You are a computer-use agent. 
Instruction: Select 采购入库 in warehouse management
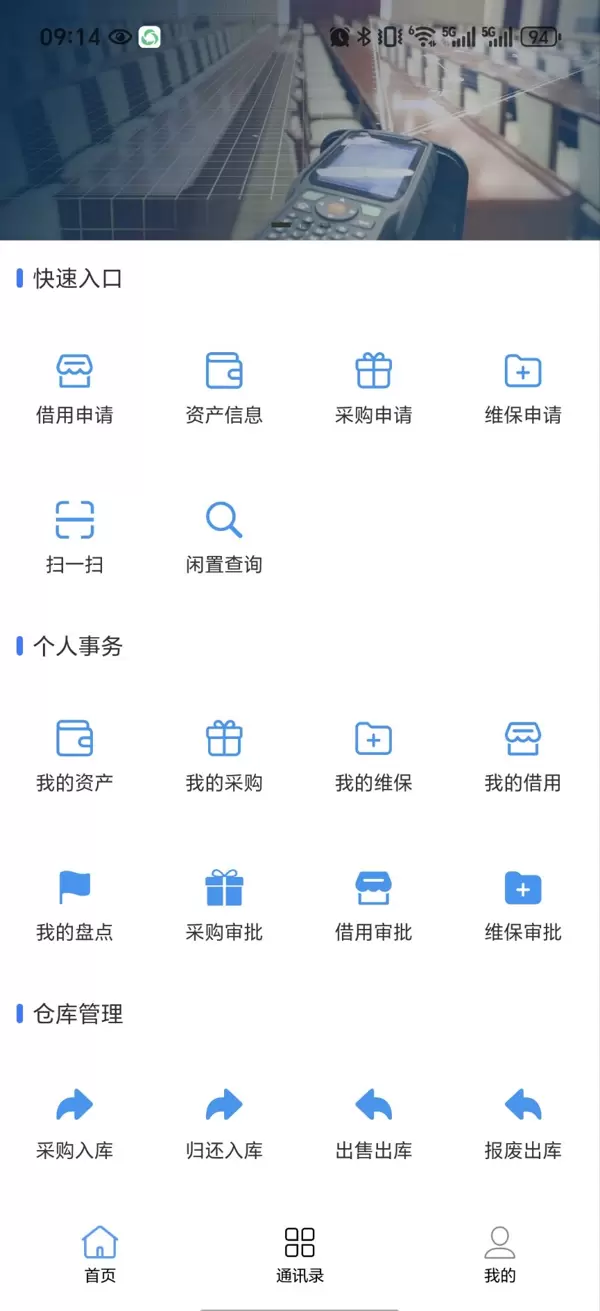75,1124
